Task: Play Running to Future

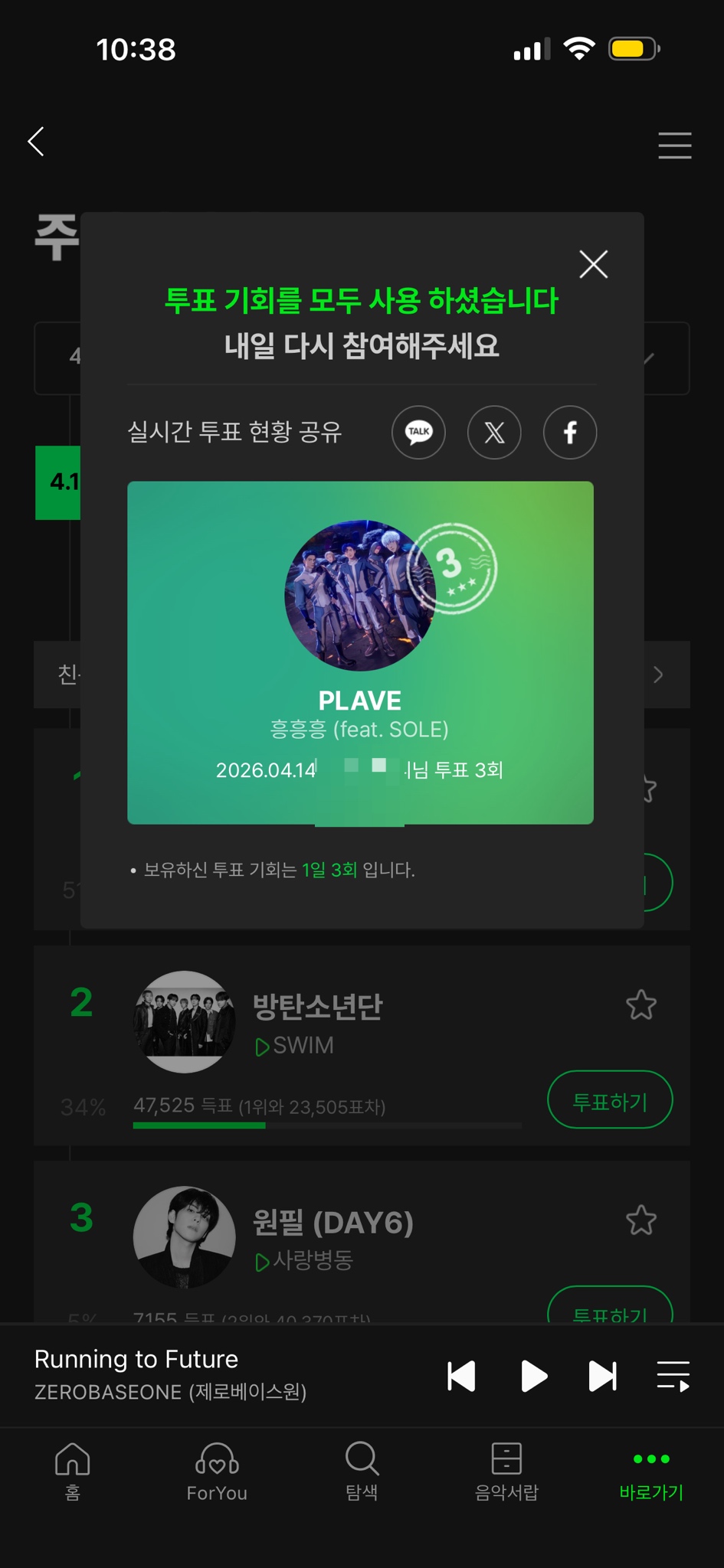Action: click(x=533, y=1375)
